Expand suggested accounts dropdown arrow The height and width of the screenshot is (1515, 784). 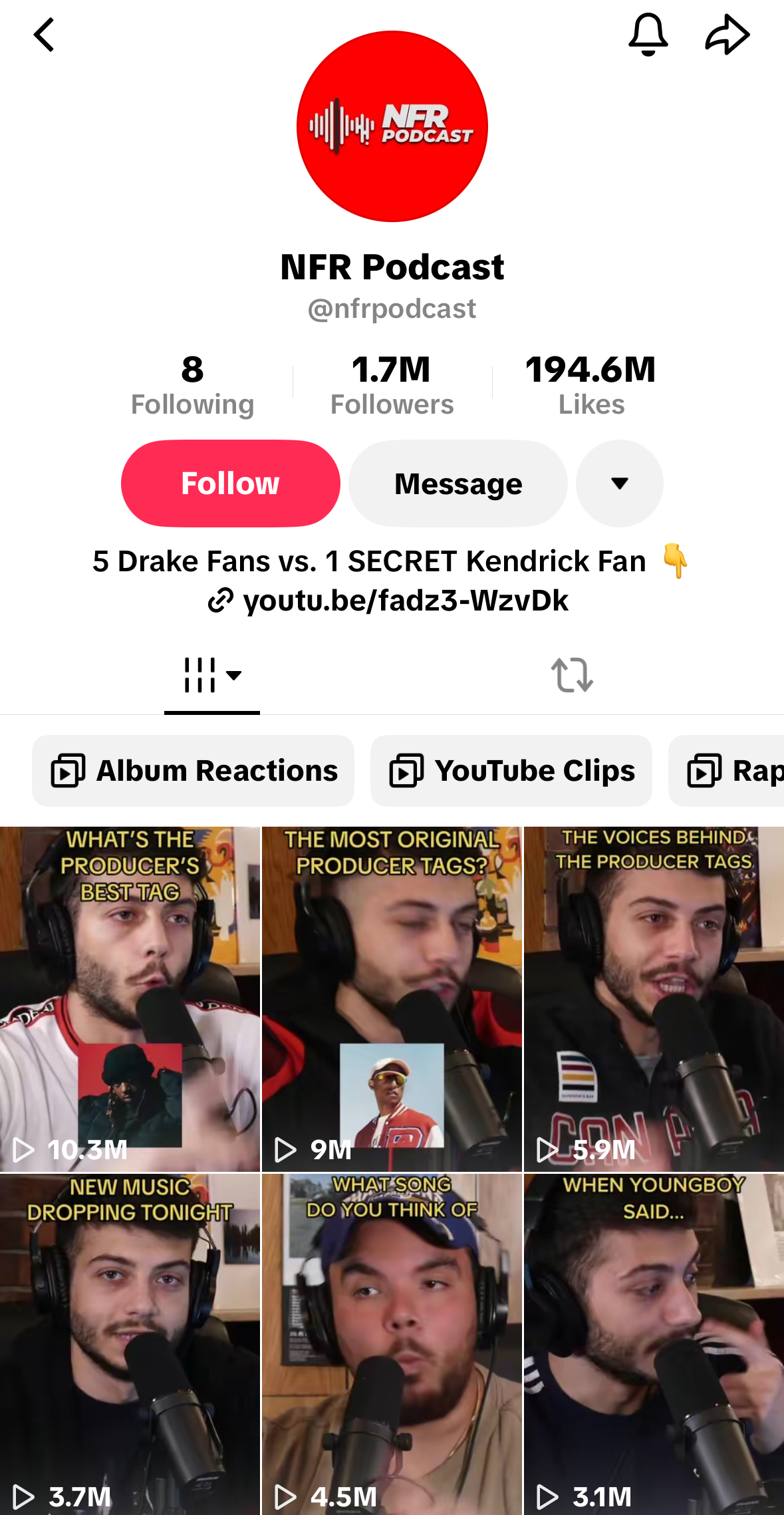pos(619,483)
